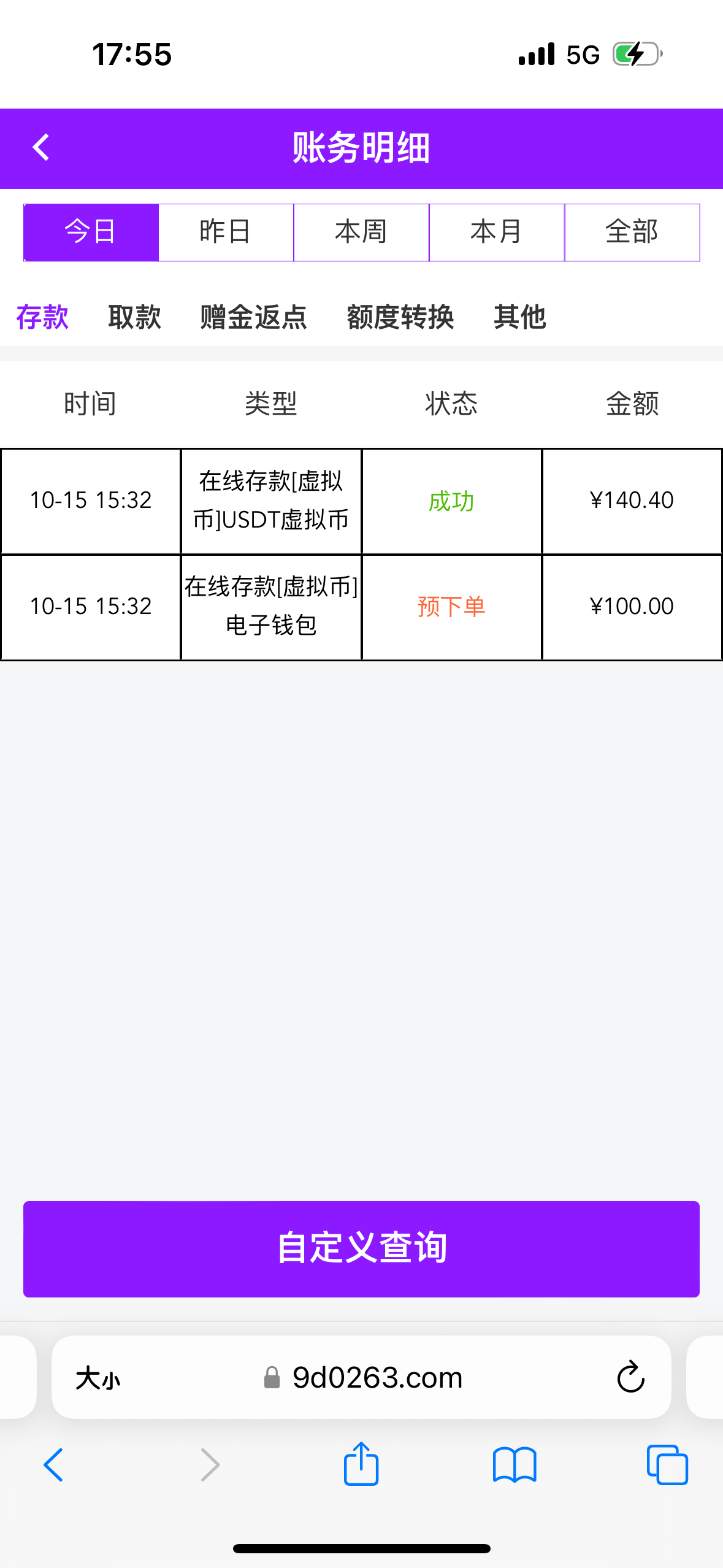
Task: Open the 存款 category tab
Action: coord(42,317)
